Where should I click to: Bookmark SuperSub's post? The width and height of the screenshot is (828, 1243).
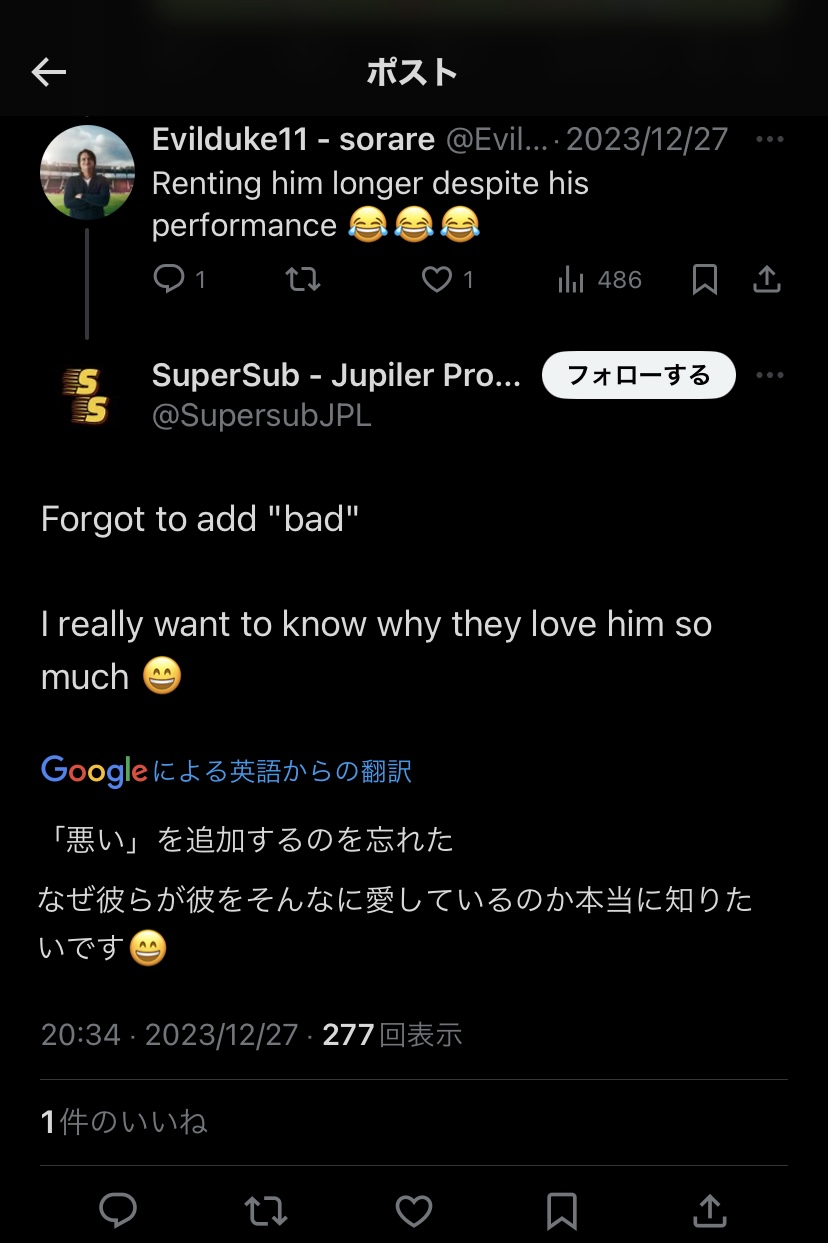pos(561,1211)
